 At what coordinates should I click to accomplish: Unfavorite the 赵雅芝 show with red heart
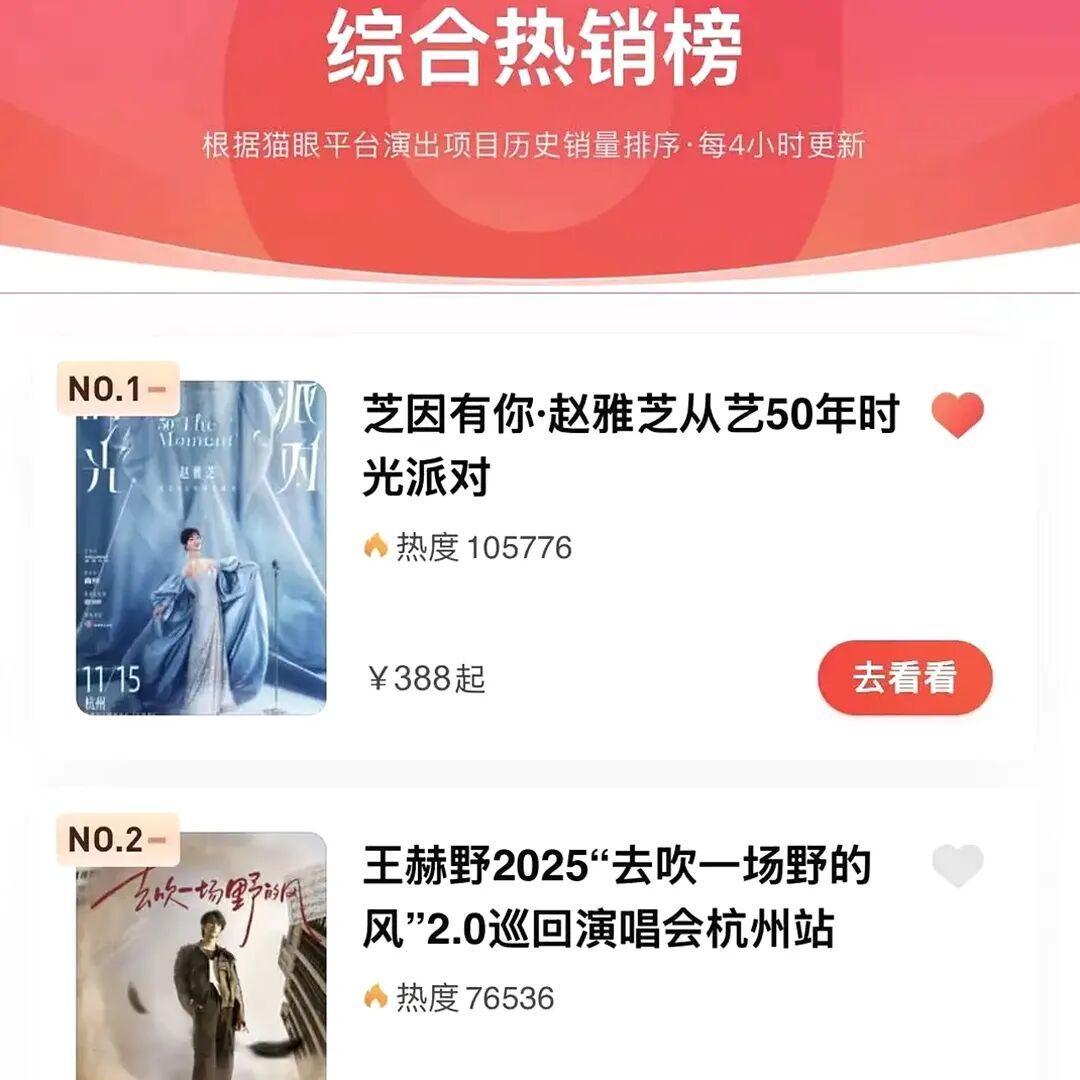pos(957,415)
